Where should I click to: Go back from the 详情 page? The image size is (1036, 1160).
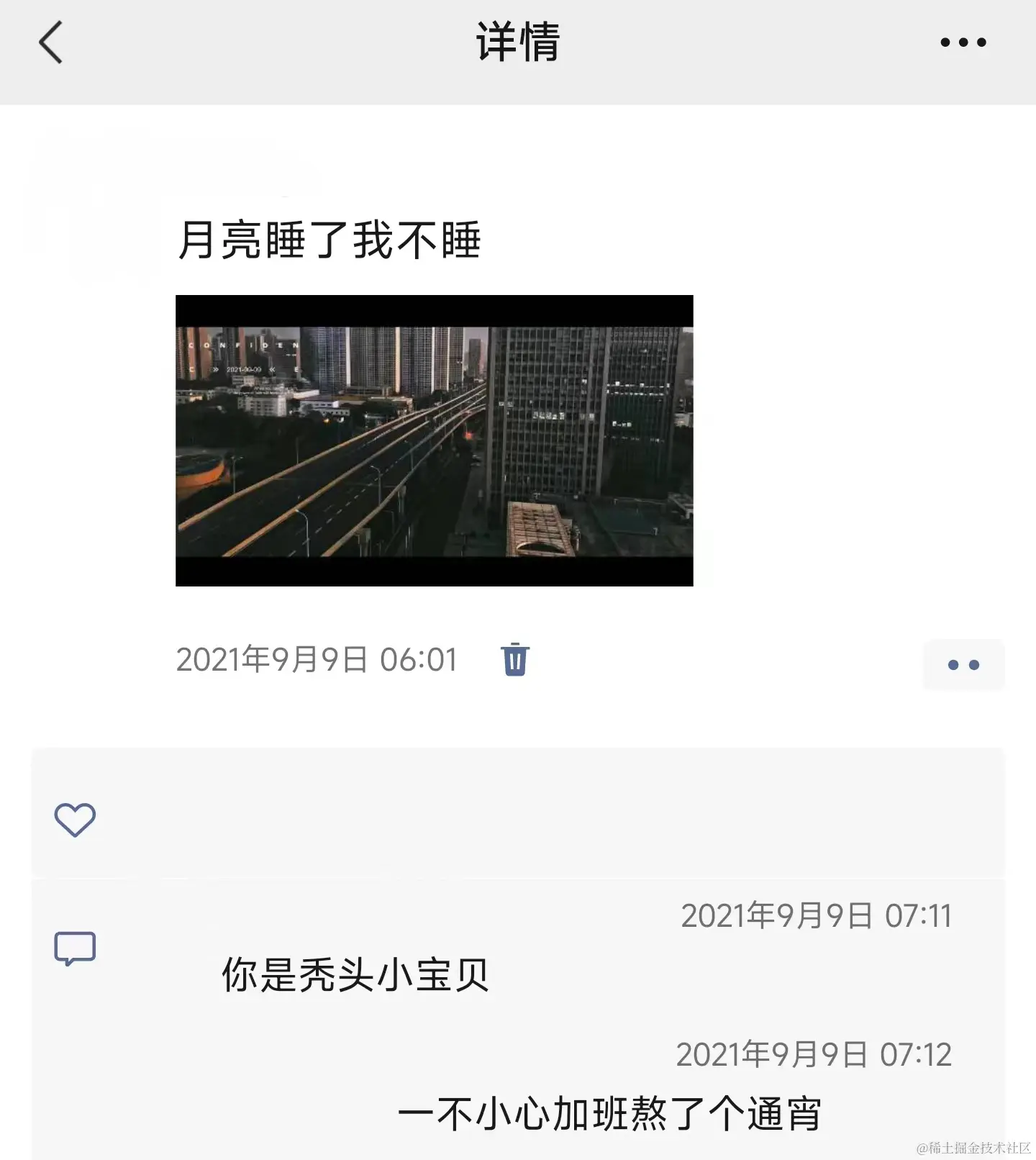tap(51, 42)
